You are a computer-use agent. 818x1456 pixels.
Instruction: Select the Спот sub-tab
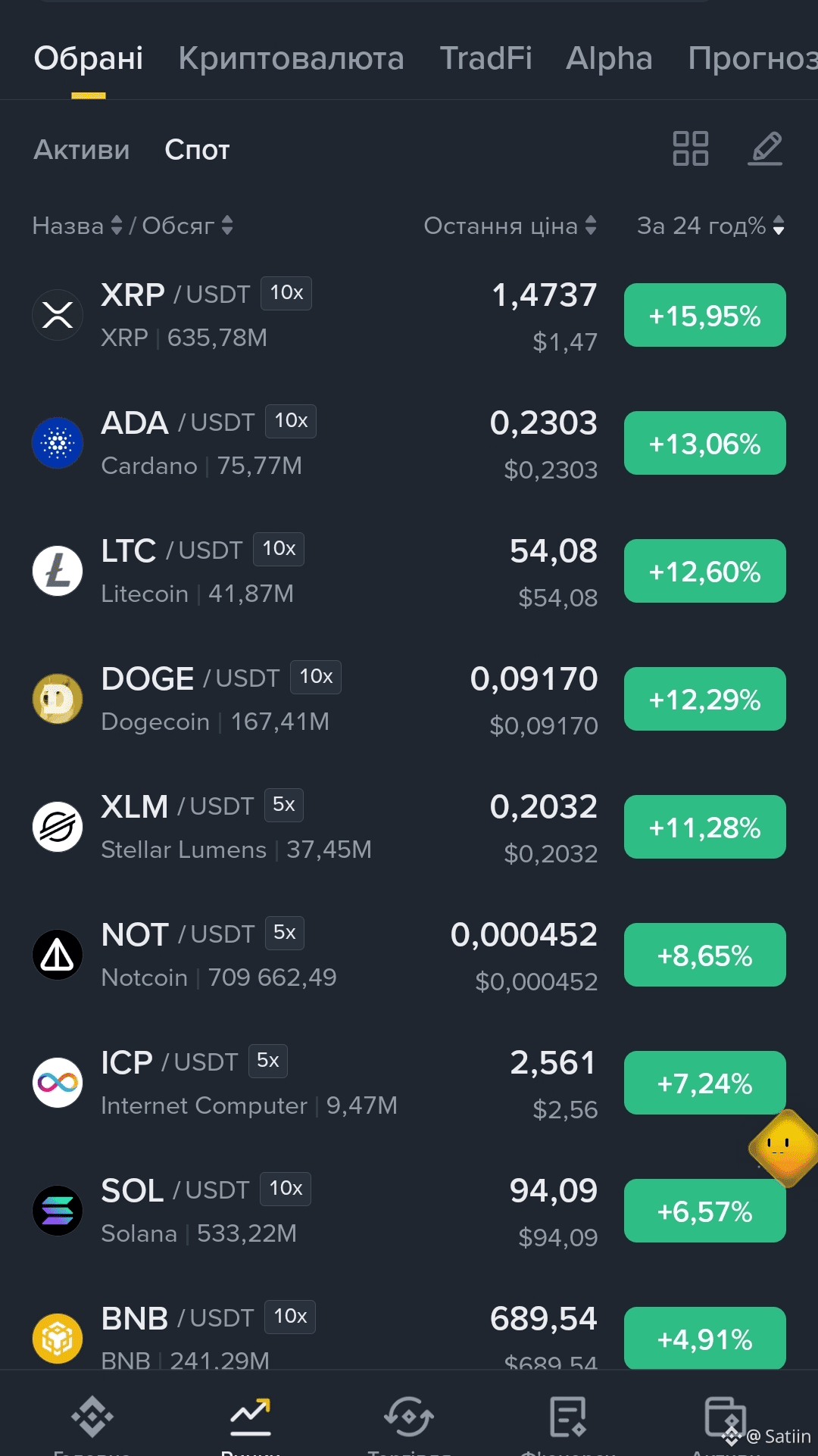(x=197, y=149)
